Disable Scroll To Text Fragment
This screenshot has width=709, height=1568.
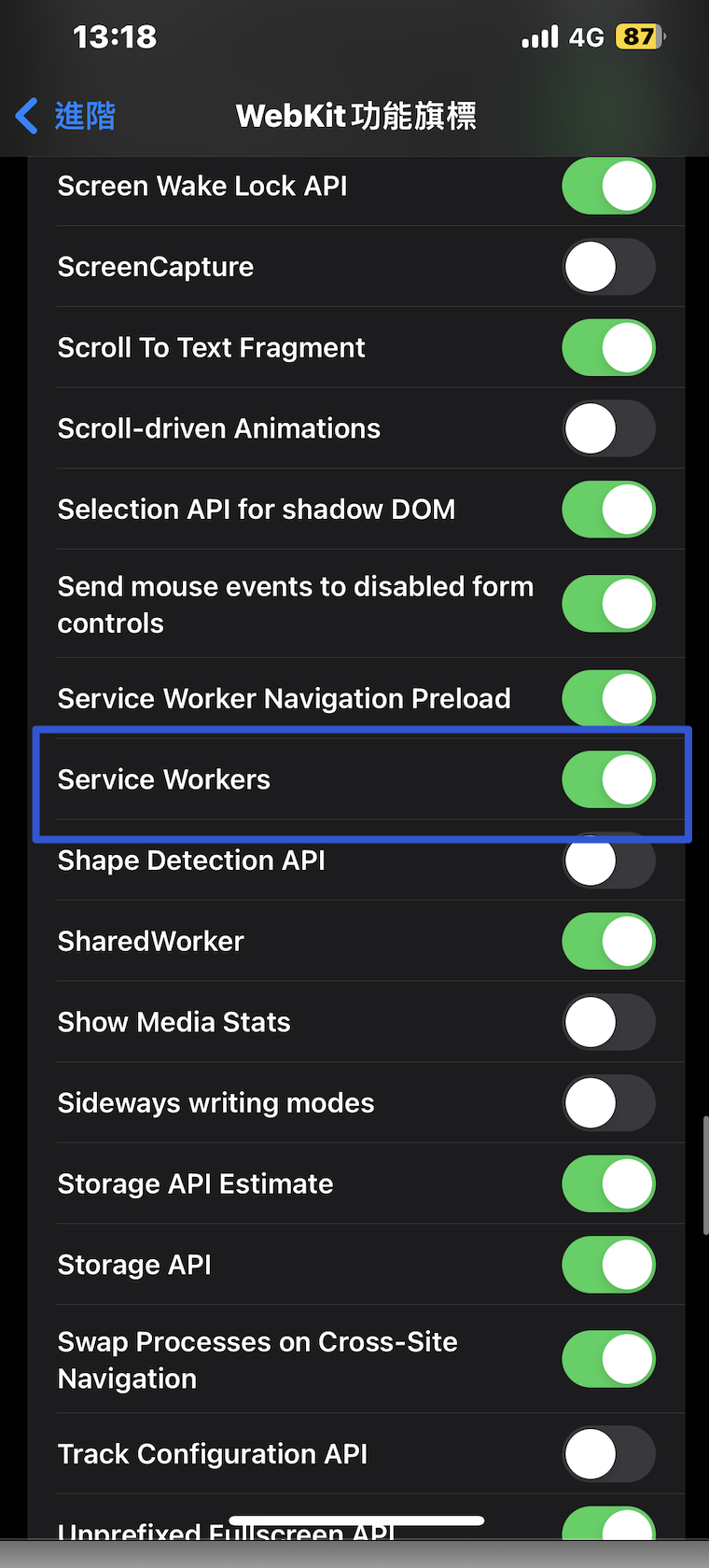pos(608,348)
